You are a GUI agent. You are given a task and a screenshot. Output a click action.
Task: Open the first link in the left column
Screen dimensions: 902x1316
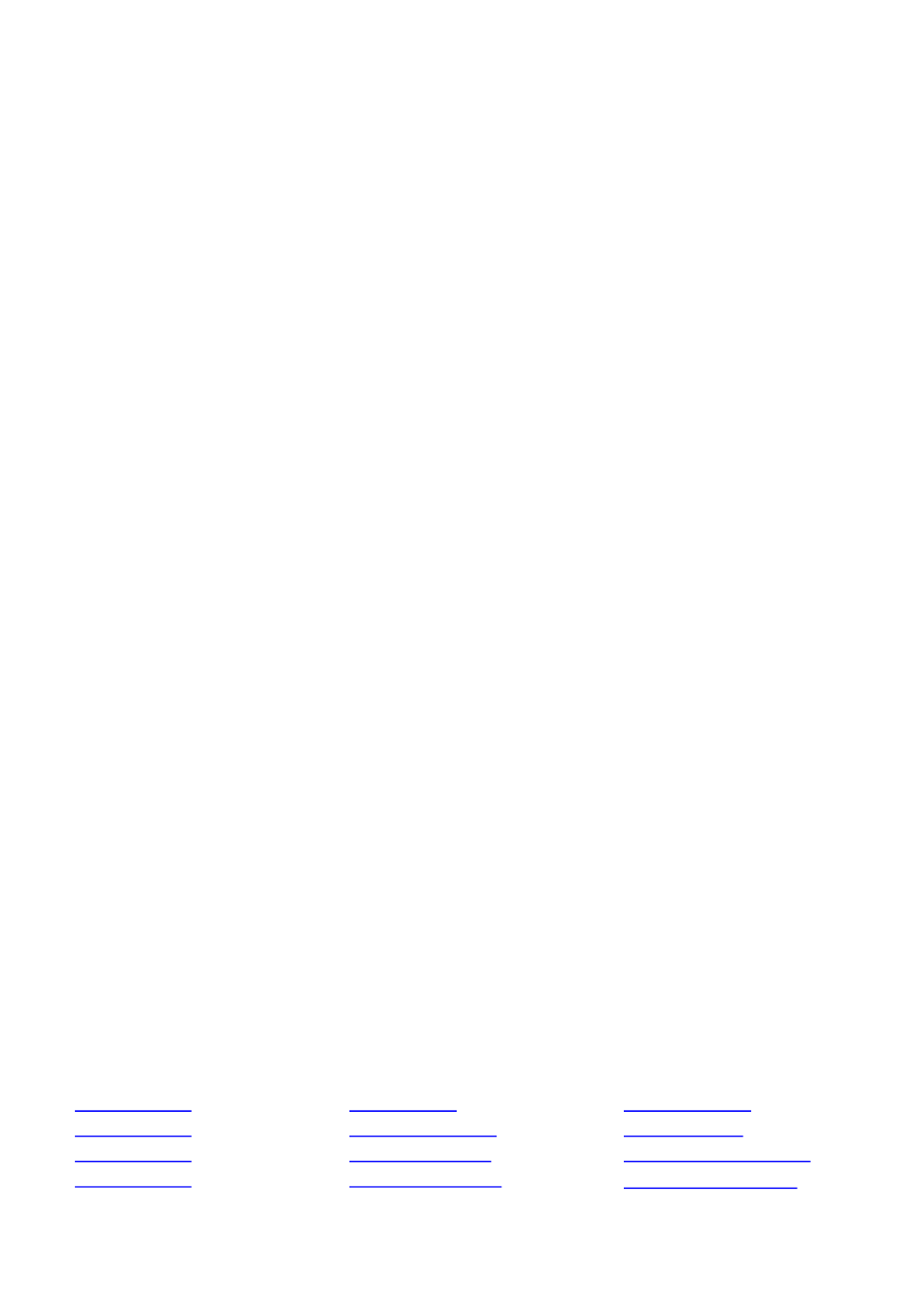click(133, 1102)
